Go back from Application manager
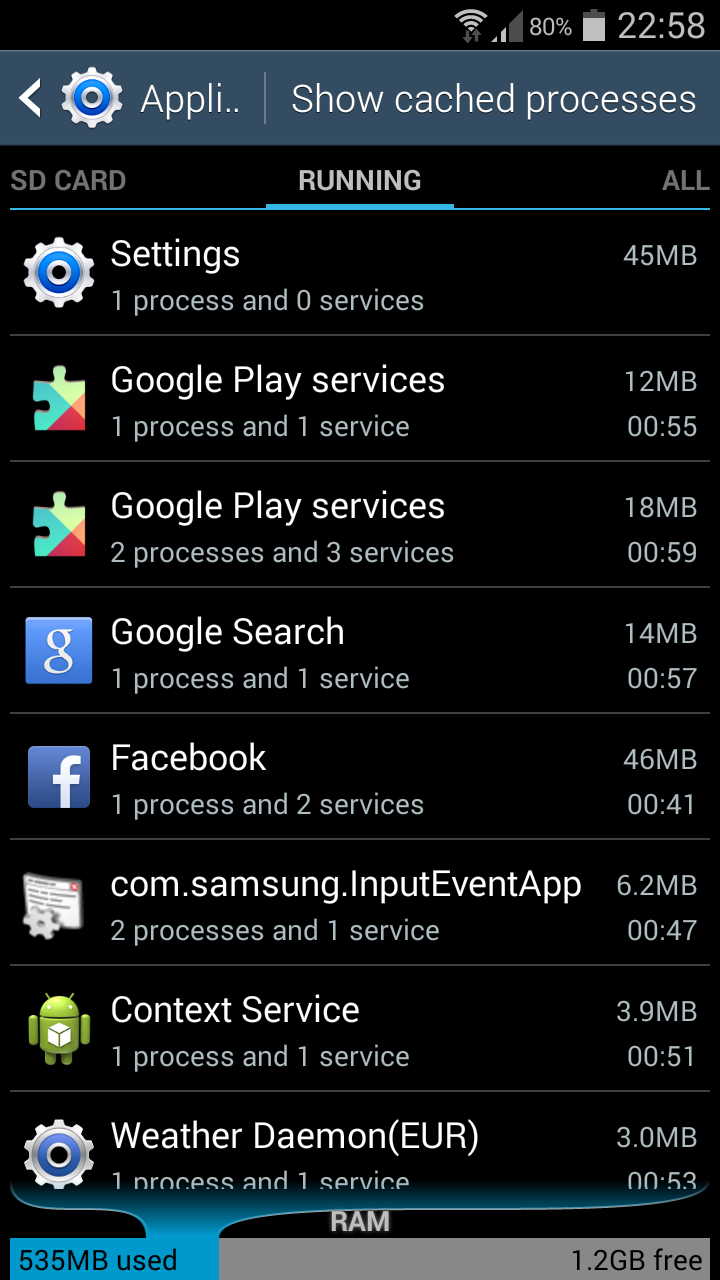This screenshot has height=1280, width=720. (32, 99)
